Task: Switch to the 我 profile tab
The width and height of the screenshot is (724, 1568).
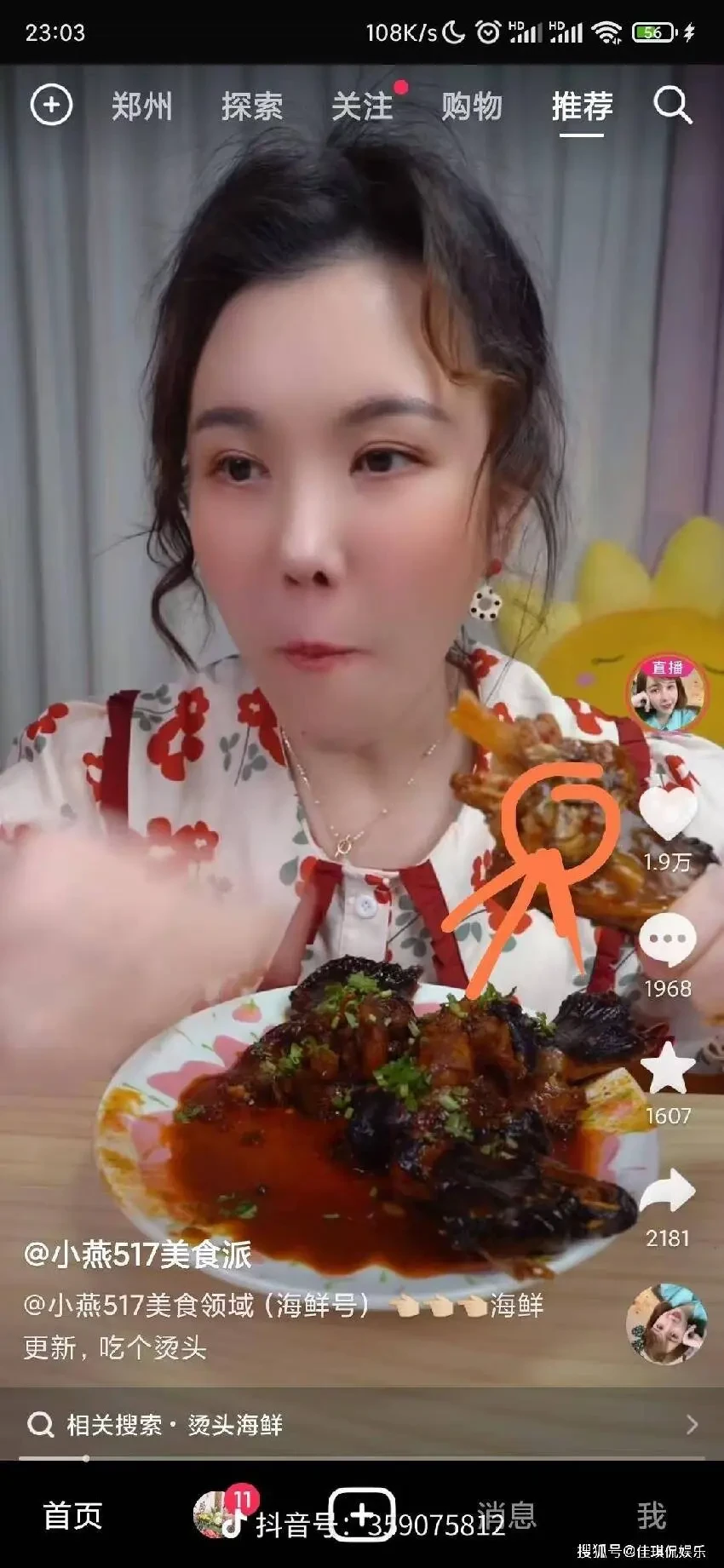Action: [652, 1515]
